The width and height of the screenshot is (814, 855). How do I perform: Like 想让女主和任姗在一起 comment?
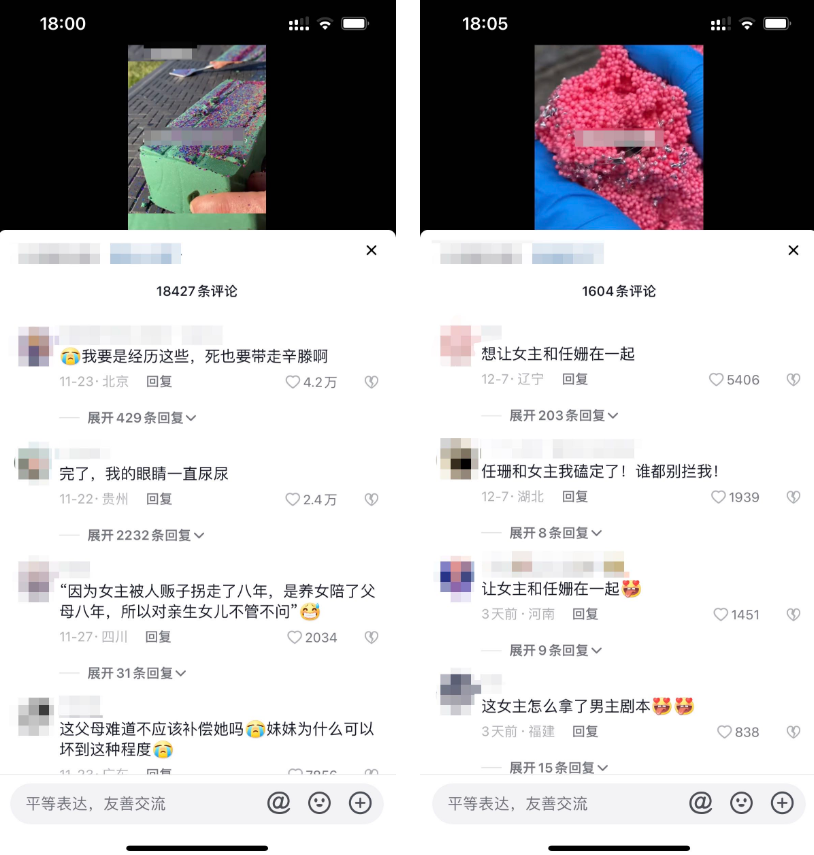point(716,380)
